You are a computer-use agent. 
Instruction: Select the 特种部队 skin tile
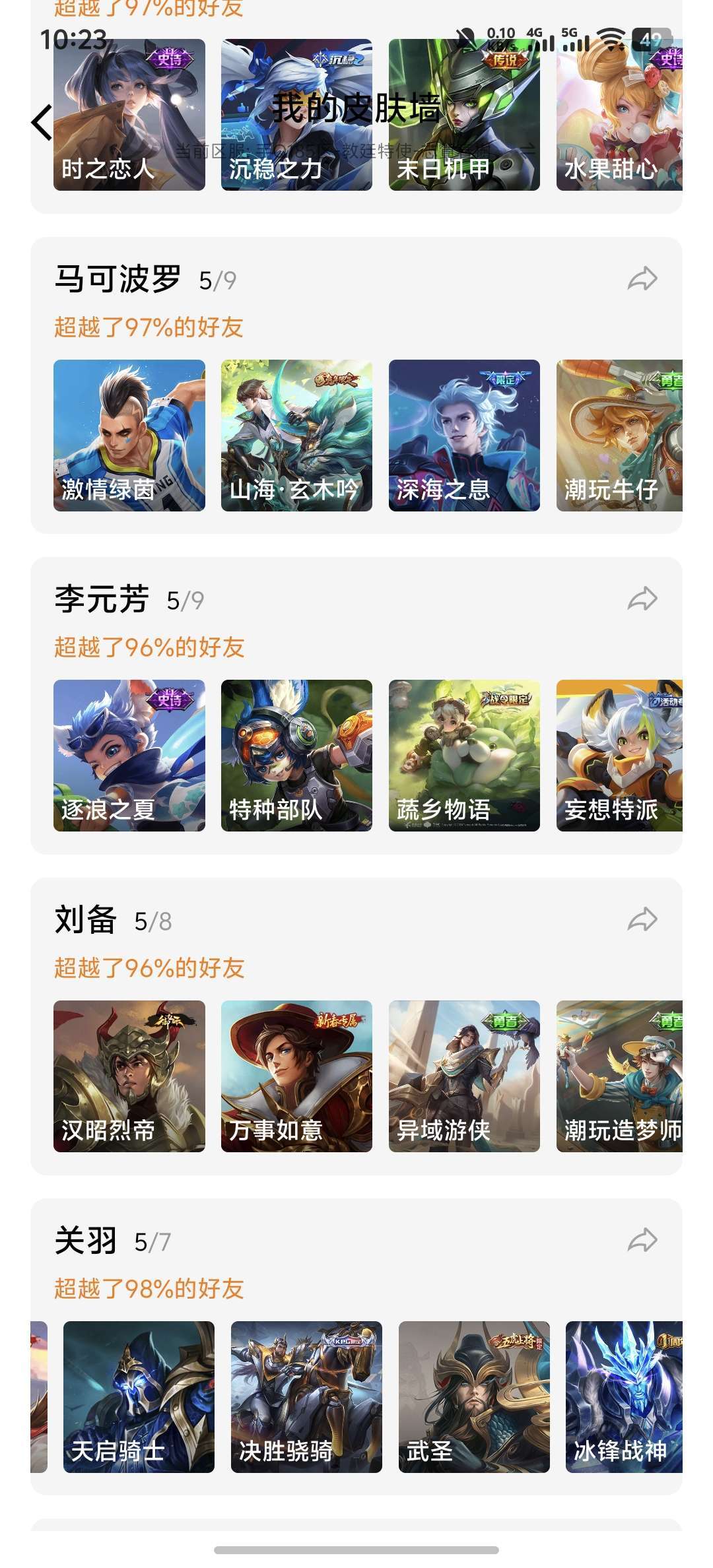[x=296, y=756]
